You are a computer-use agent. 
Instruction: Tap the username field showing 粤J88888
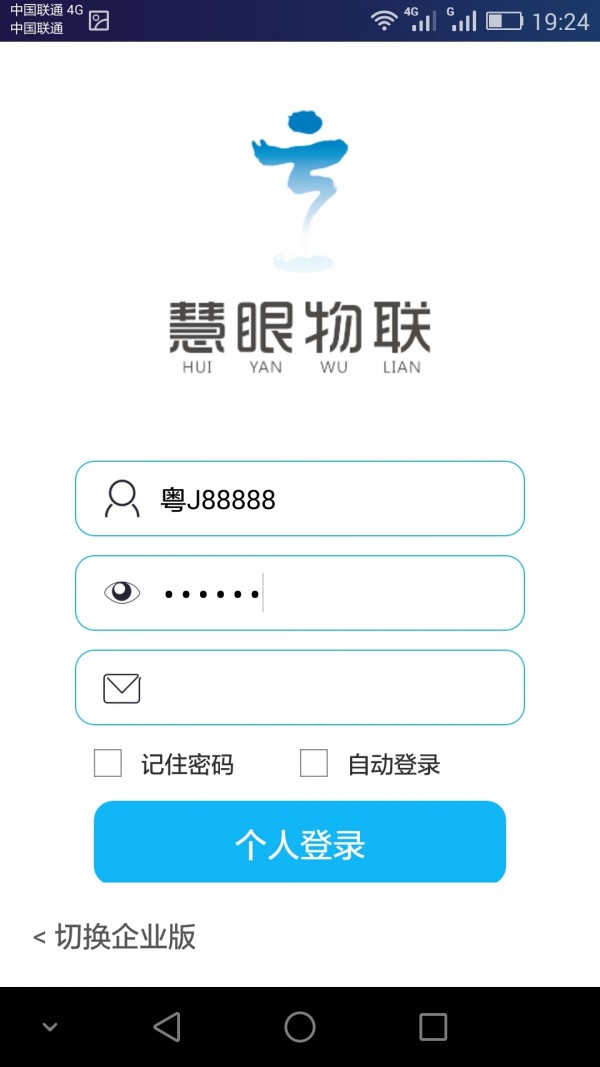(x=299, y=499)
